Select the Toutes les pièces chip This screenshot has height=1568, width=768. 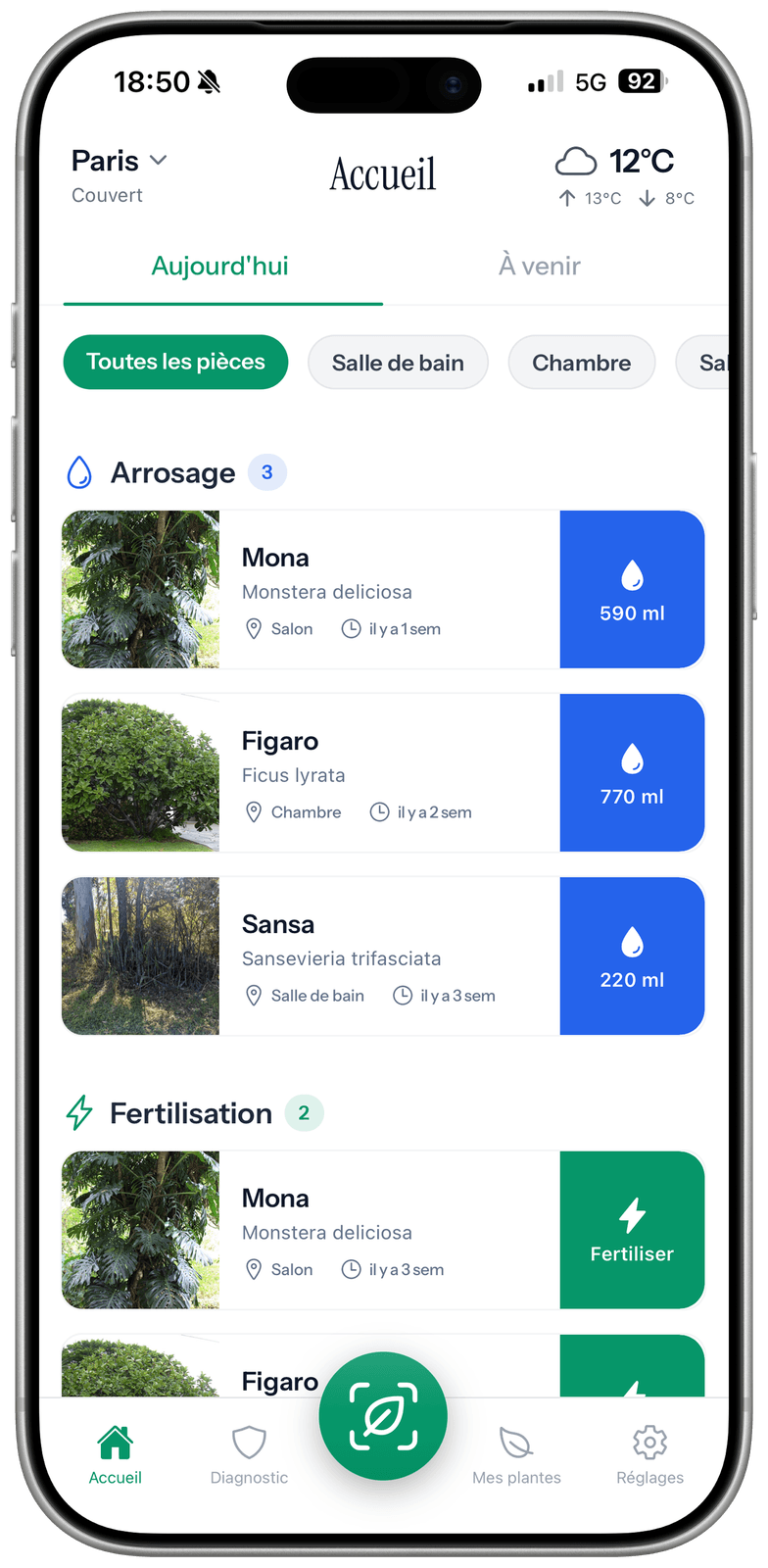[x=176, y=362]
